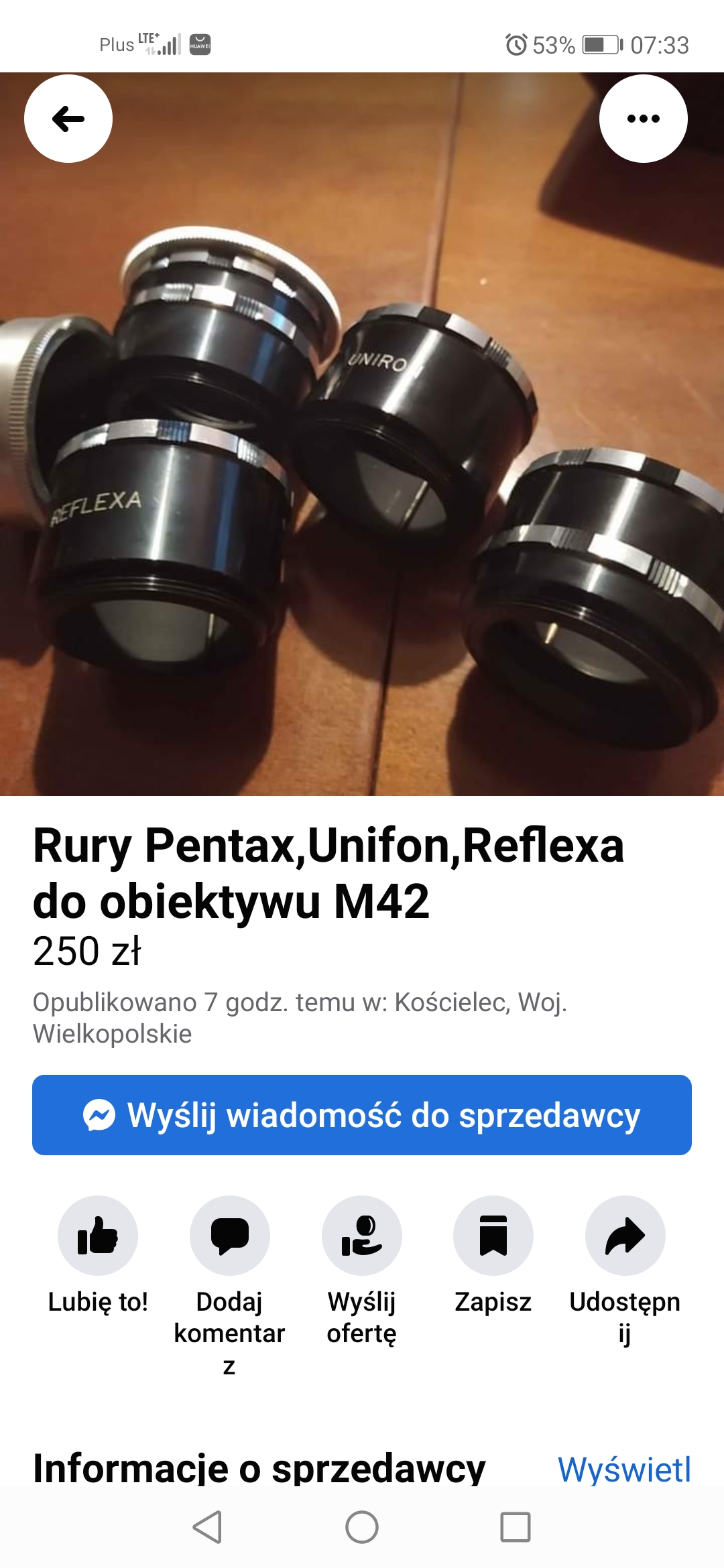Open the Wyświetl seller info link
Viewport: 724px width, 1568px height.
pyautogui.click(x=624, y=1469)
